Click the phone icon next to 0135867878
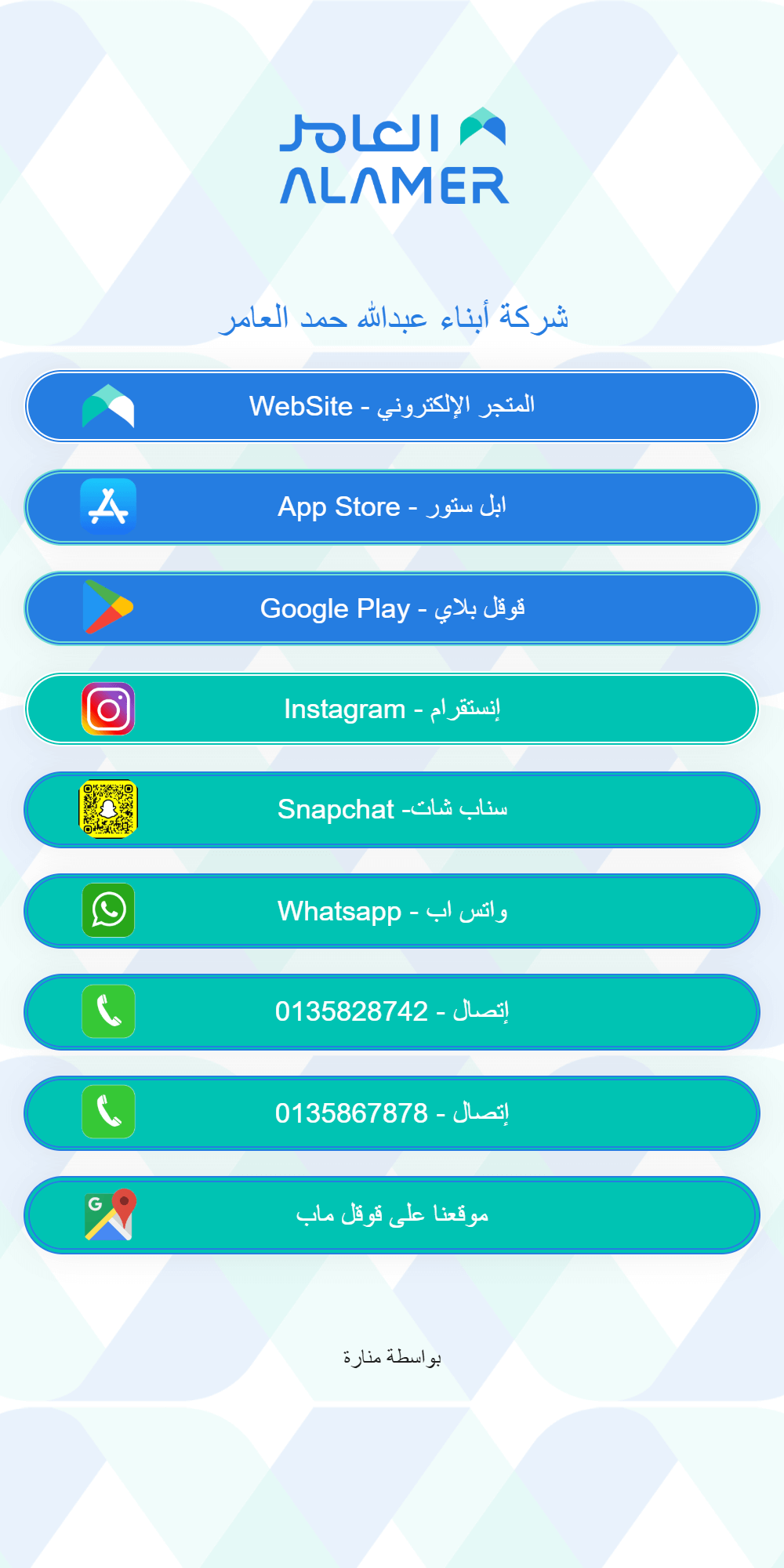 pos(110,1112)
